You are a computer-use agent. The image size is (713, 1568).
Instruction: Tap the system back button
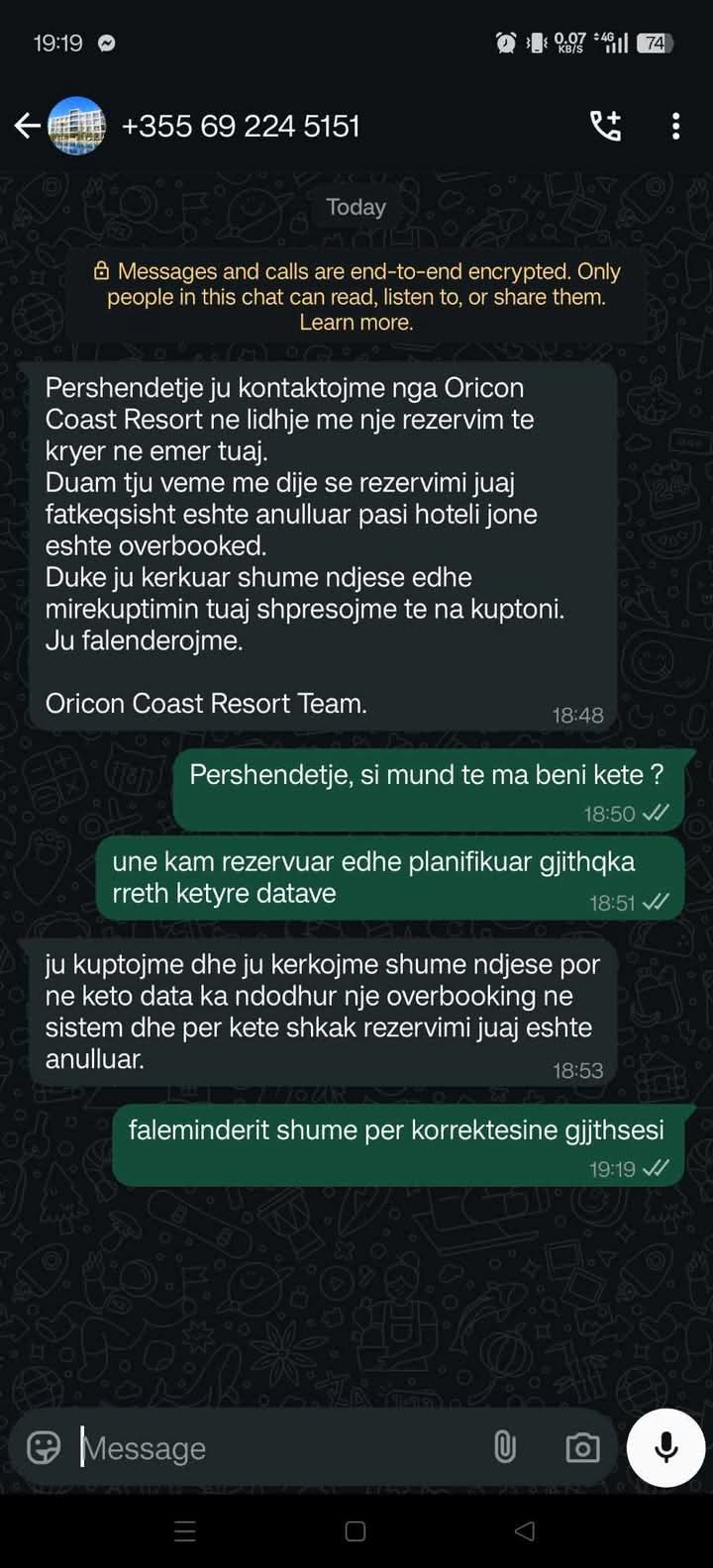point(525,1531)
